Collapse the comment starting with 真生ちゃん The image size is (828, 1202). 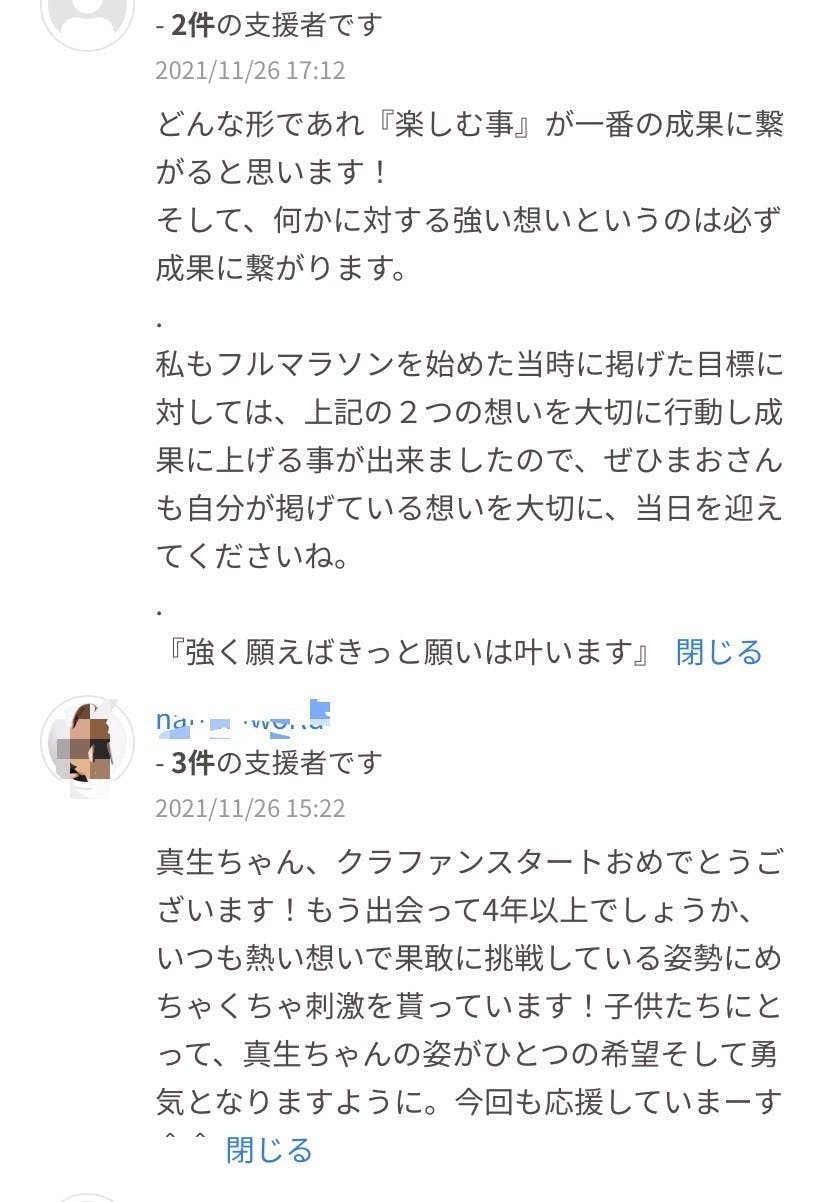pyautogui.click(x=269, y=1150)
